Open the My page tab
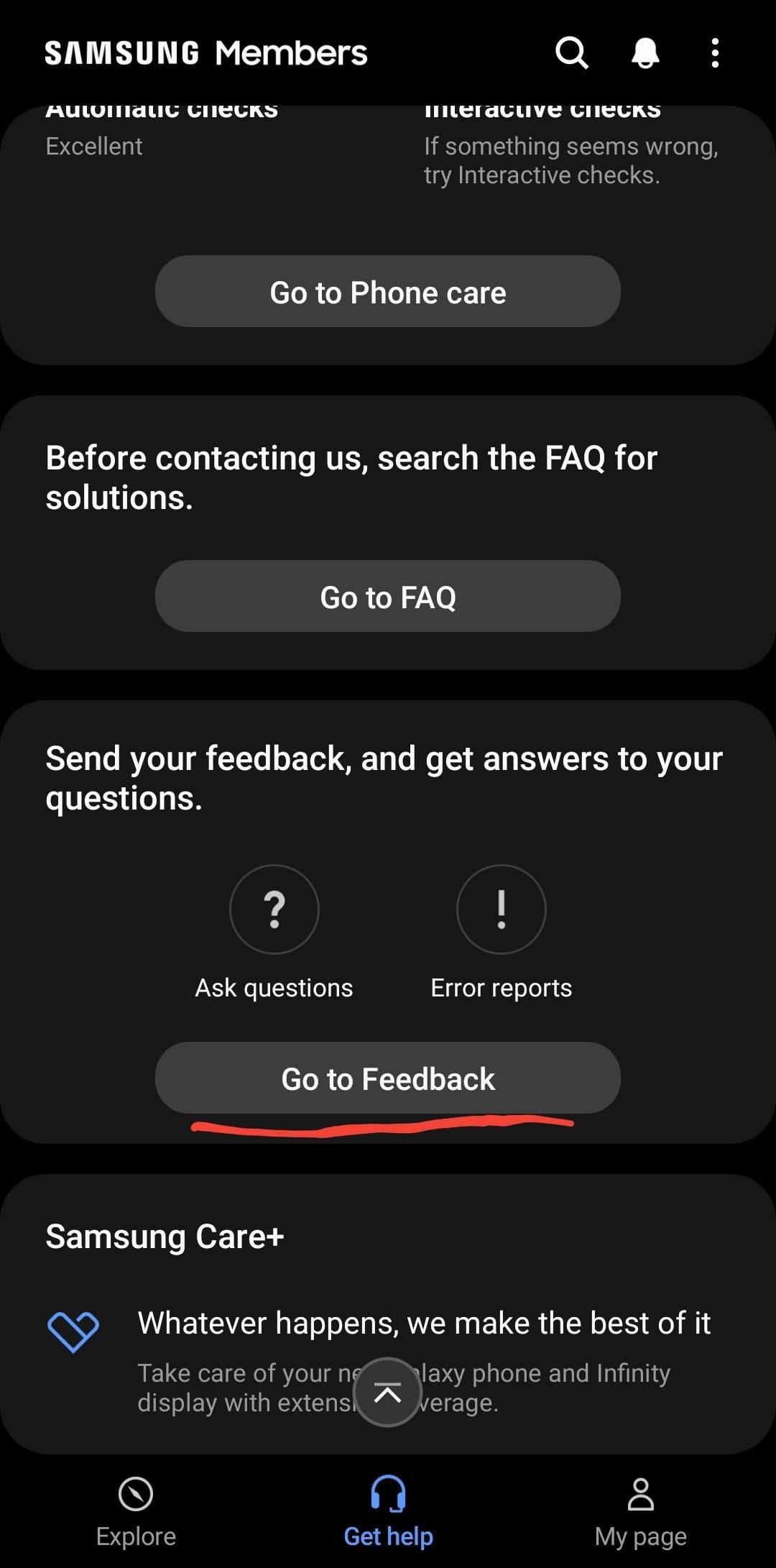The image size is (776, 1568). [639, 1517]
